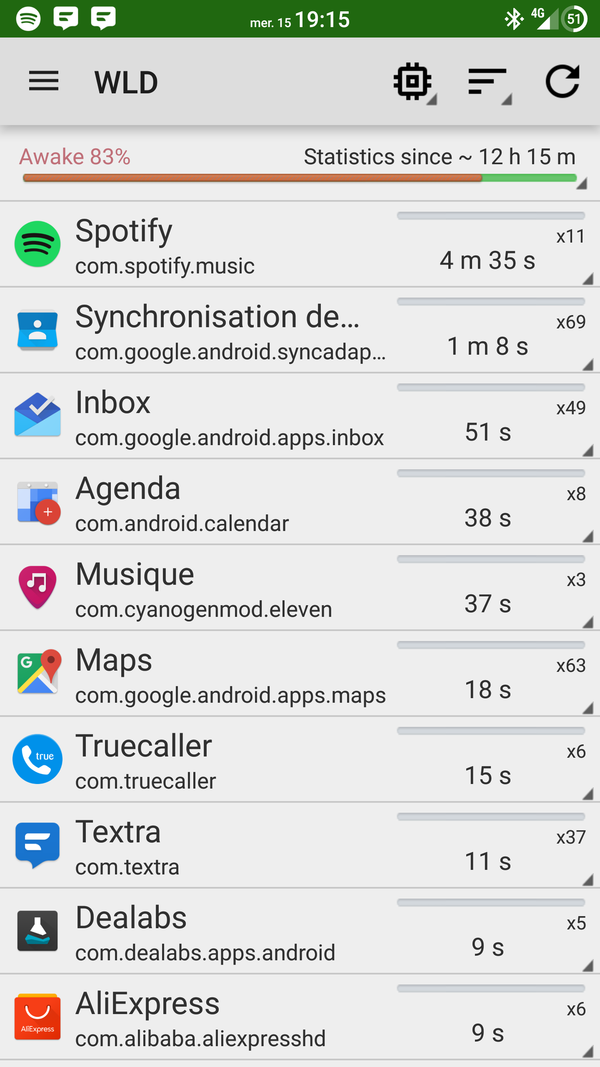Open the sort options dropdown
Viewport: 600px width, 1067px height.
[489, 82]
